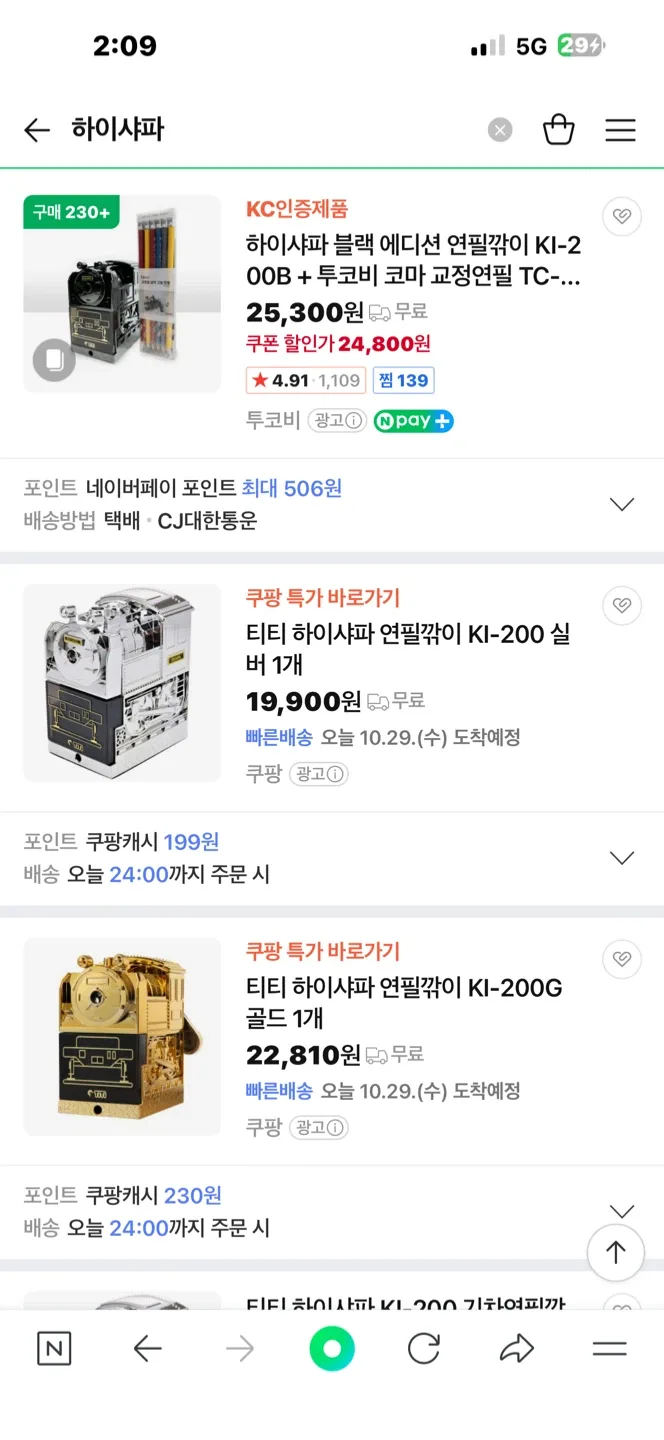The width and height of the screenshot is (664, 1440).
Task: Clear the 하이샤파 search text
Action: pyautogui.click(x=500, y=130)
